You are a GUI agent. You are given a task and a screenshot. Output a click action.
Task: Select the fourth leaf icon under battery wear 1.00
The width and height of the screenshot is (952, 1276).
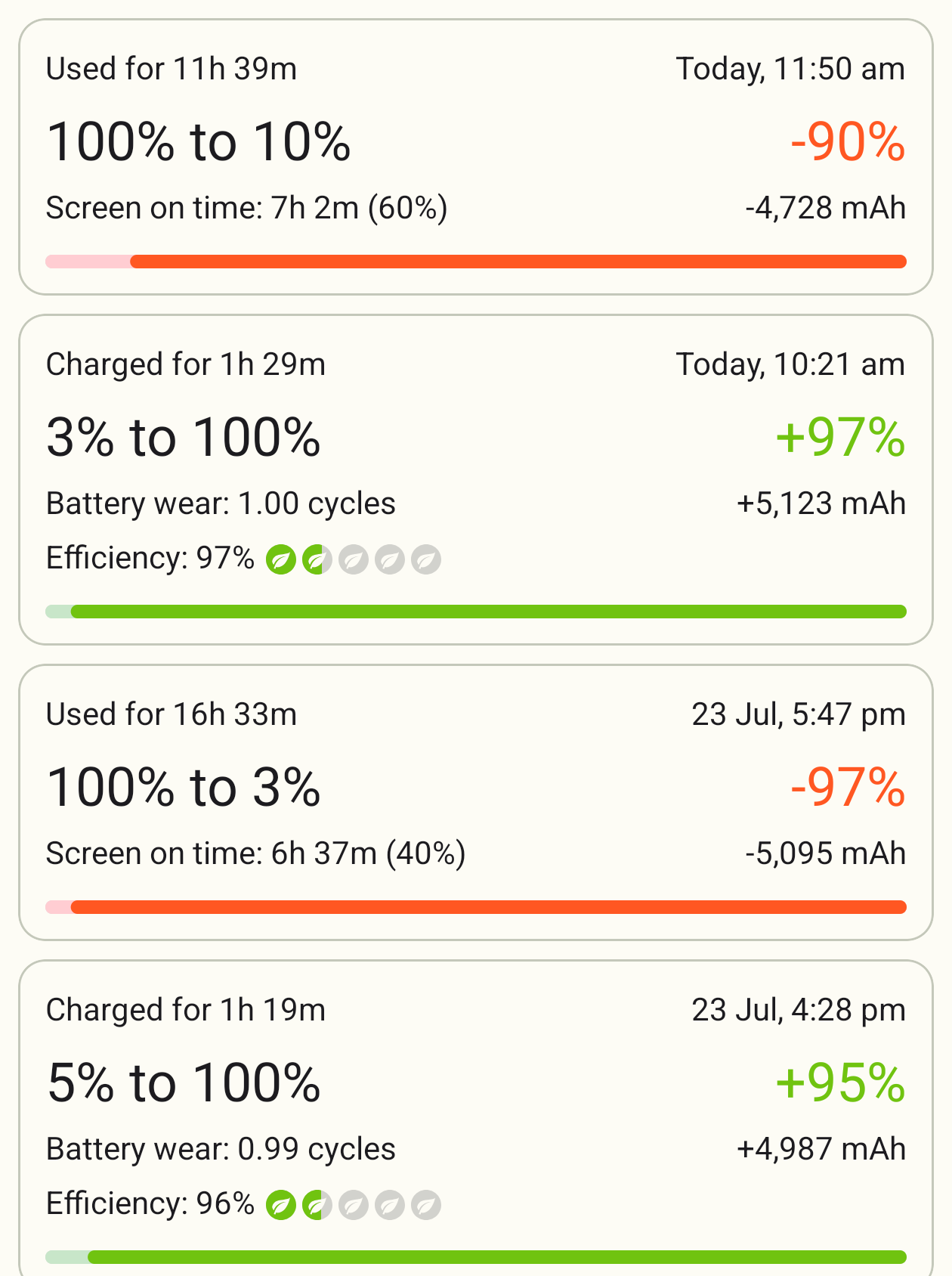(390, 559)
